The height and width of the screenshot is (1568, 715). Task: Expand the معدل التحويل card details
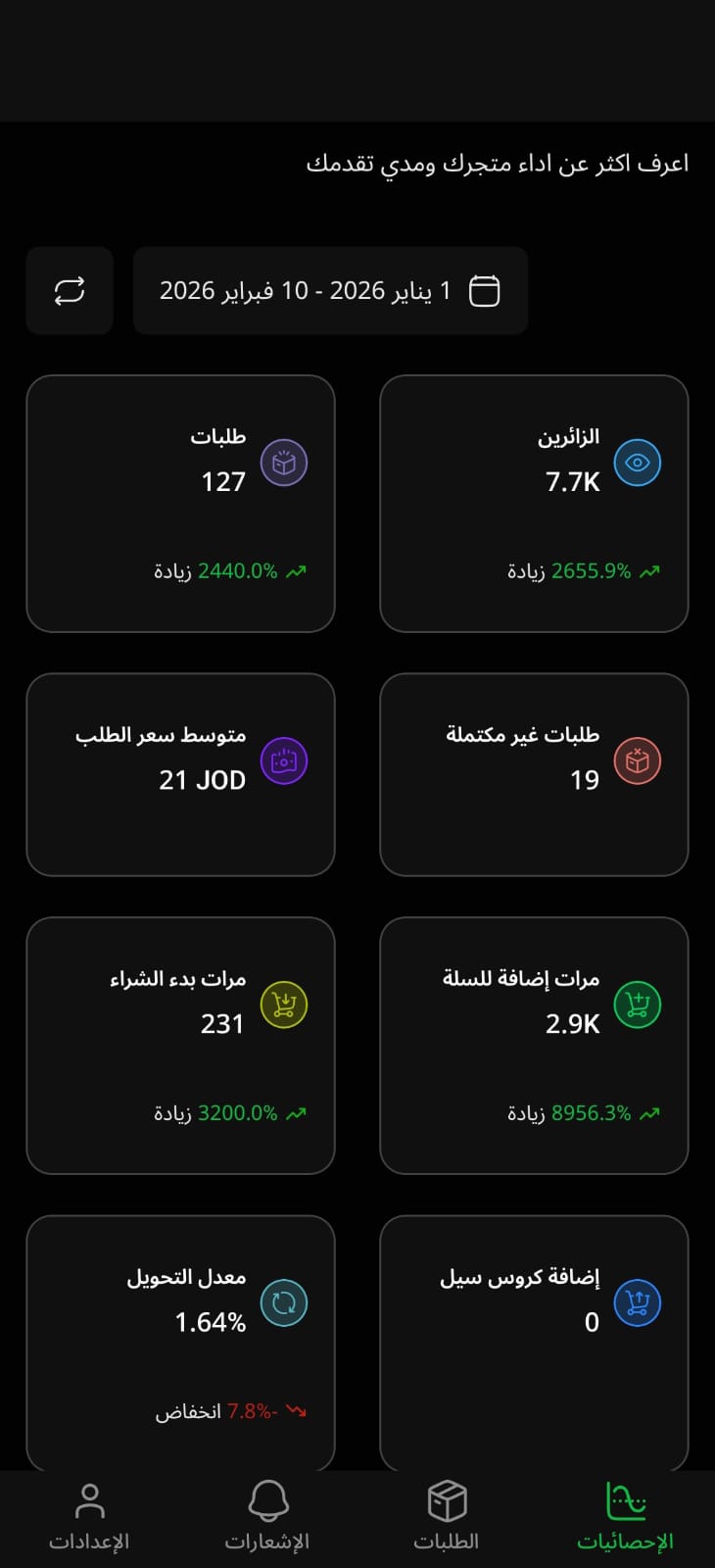pos(181,1343)
